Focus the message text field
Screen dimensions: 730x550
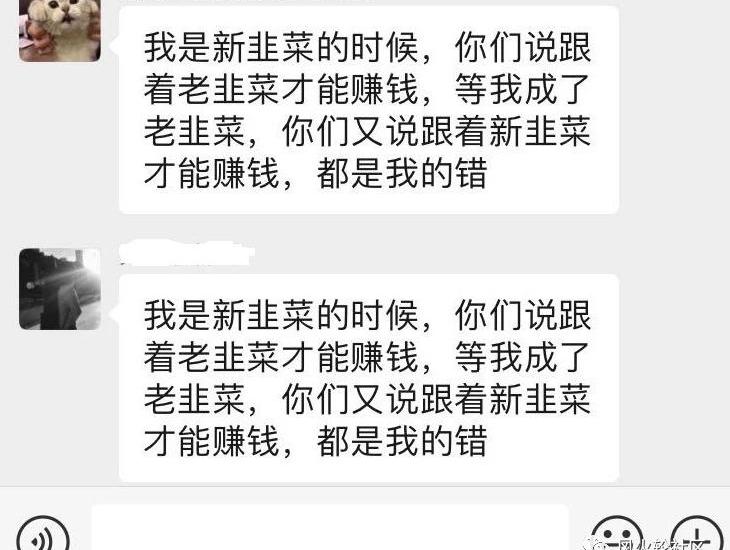click(x=330, y=530)
